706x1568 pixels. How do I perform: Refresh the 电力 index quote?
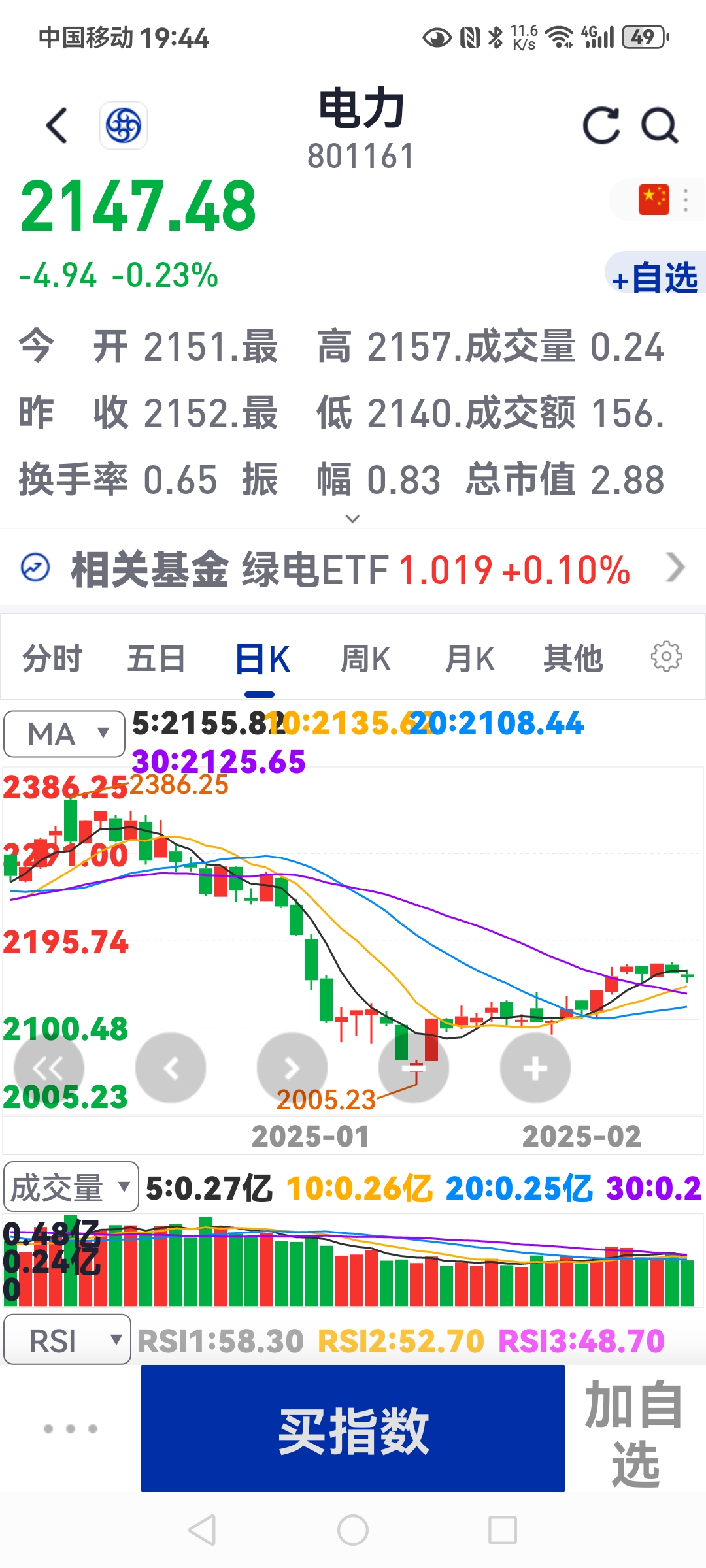coord(602,126)
